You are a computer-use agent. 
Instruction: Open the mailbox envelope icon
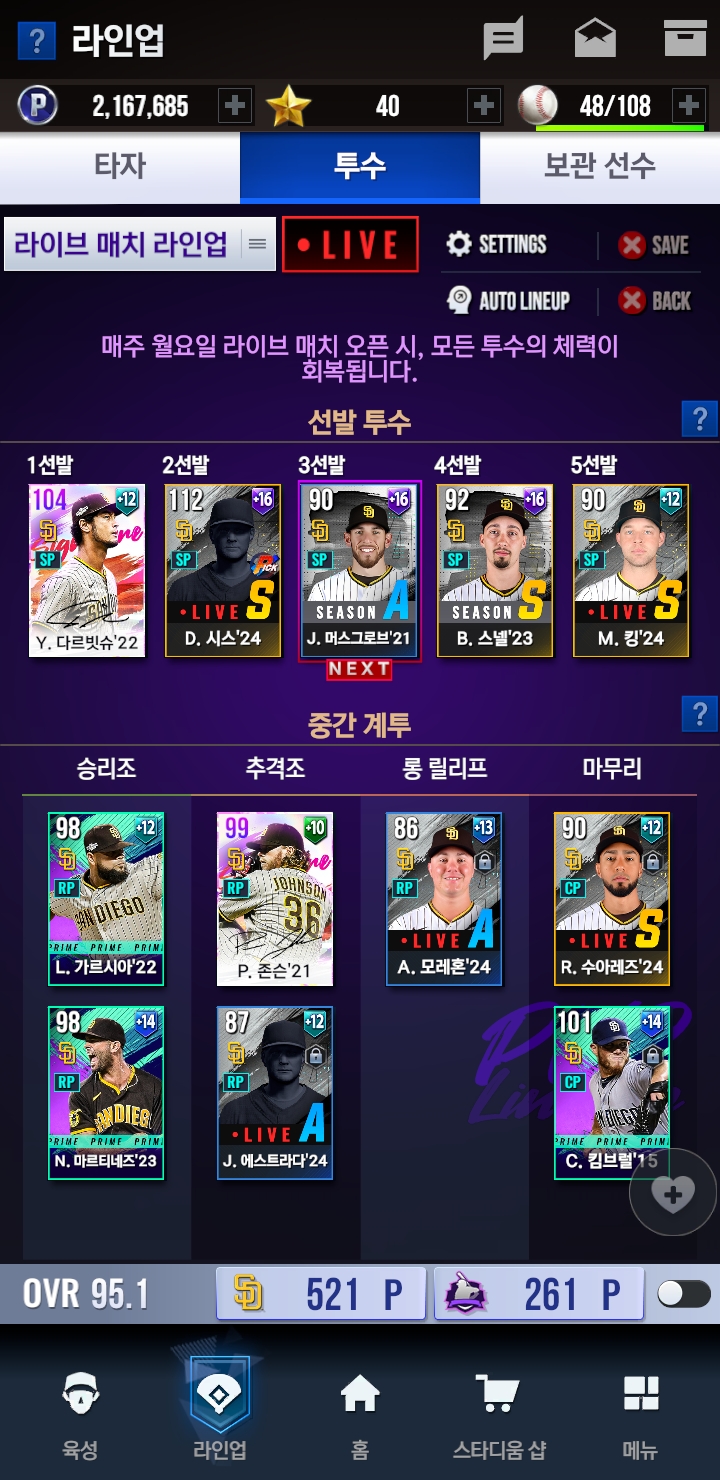(x=595, y=39)
